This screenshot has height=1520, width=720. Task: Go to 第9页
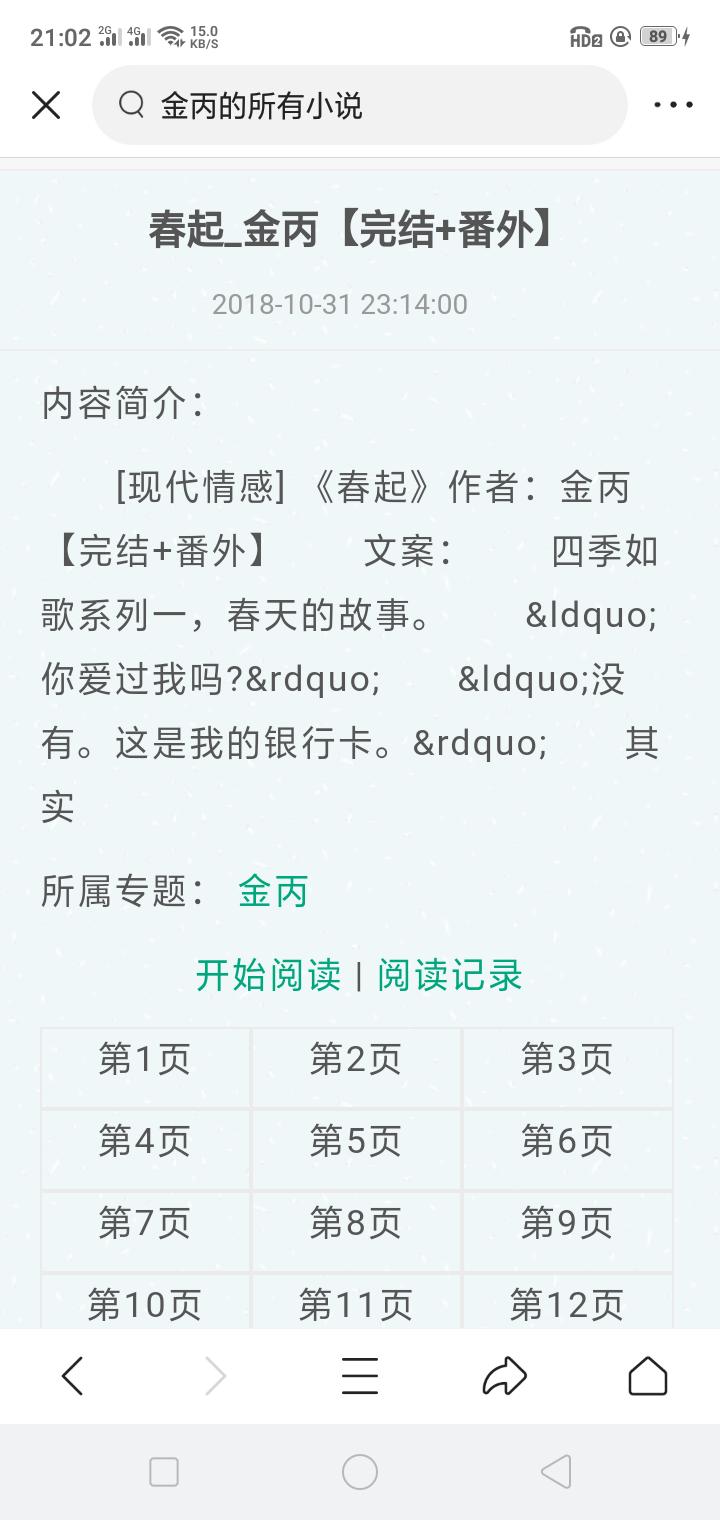567,1231
